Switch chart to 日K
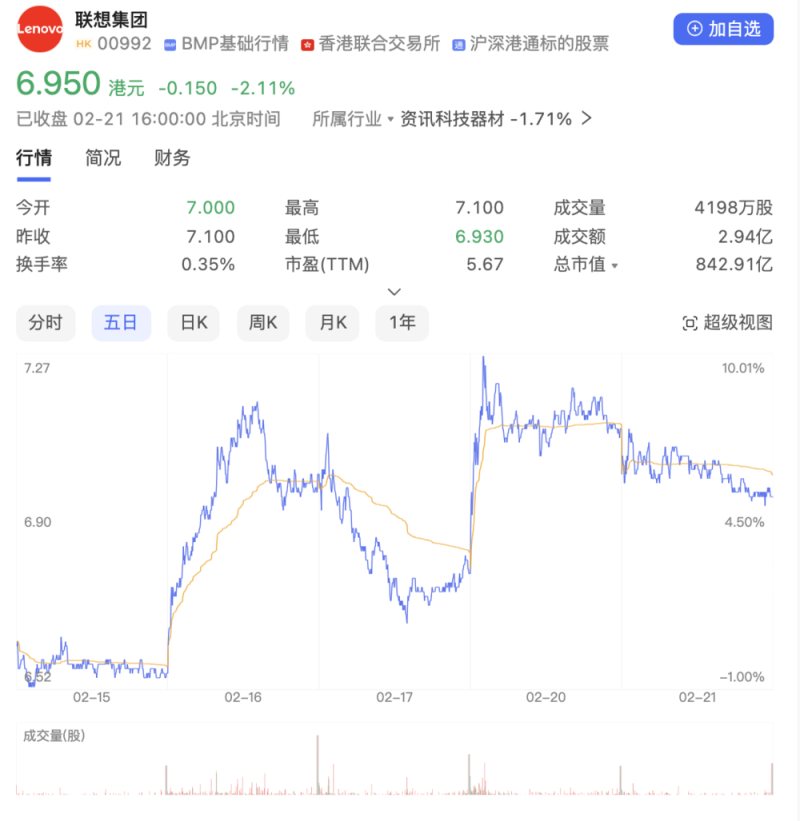The height and width of the screenshot is (821, 800). click(193, 323)
